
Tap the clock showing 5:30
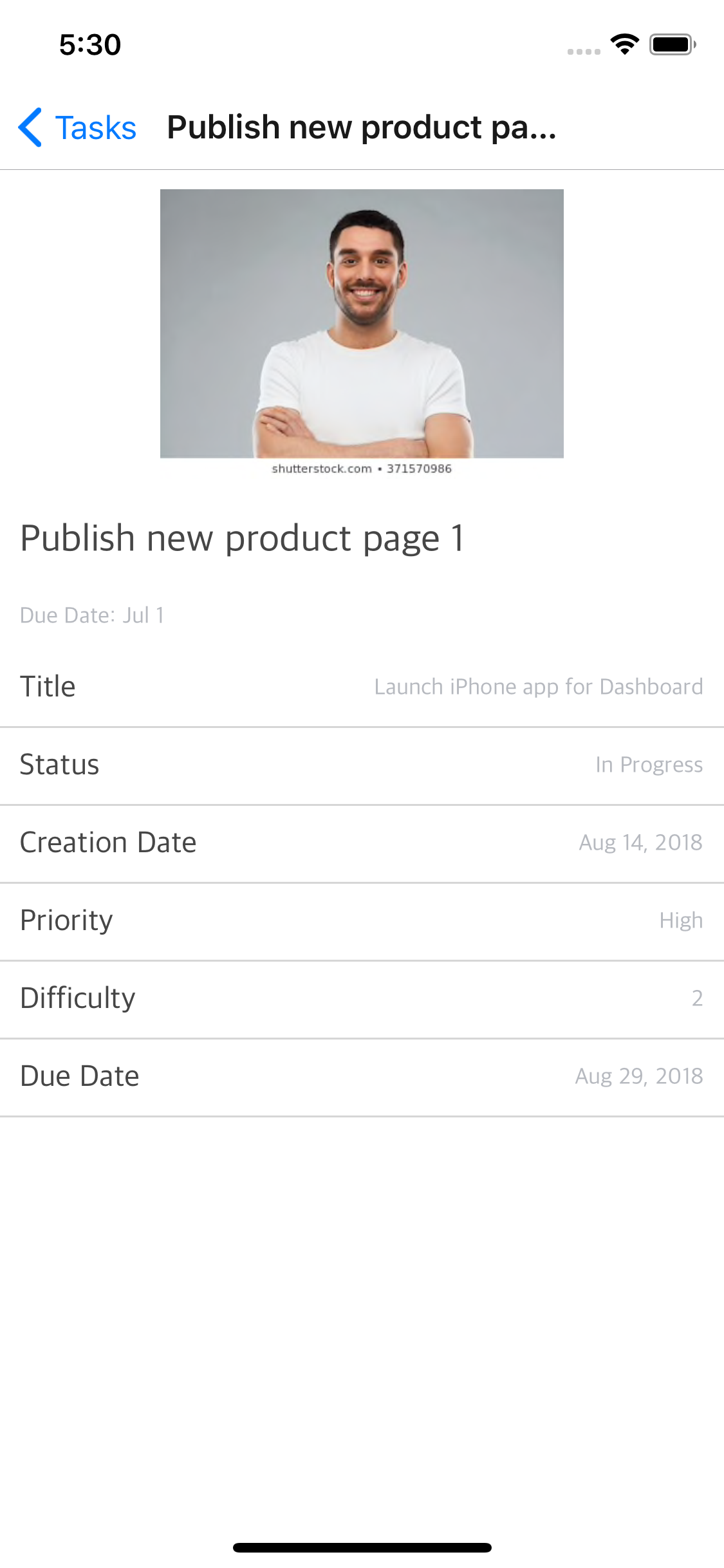[89, 44]
